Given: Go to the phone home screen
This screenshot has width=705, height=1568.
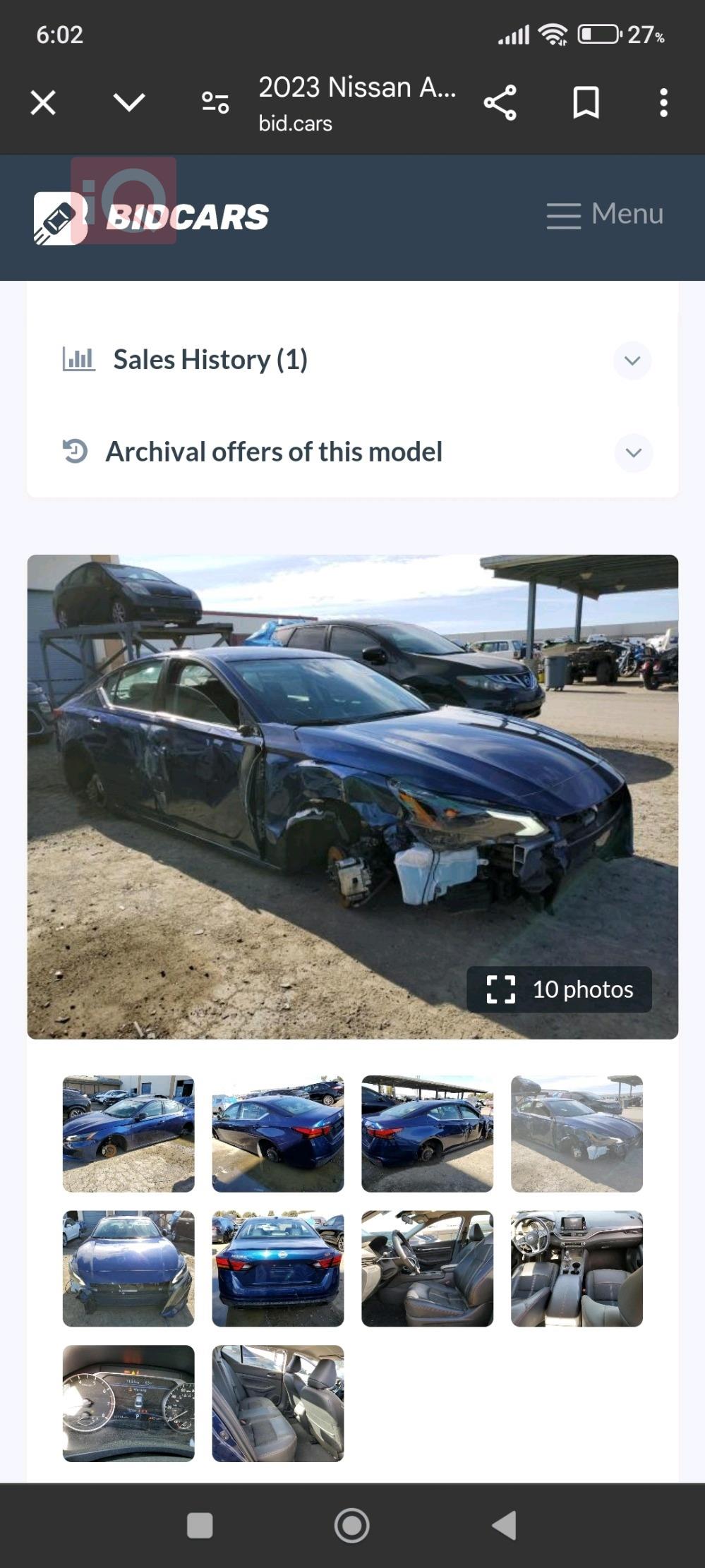Looking at the screenshot, I should (351, 1526).
